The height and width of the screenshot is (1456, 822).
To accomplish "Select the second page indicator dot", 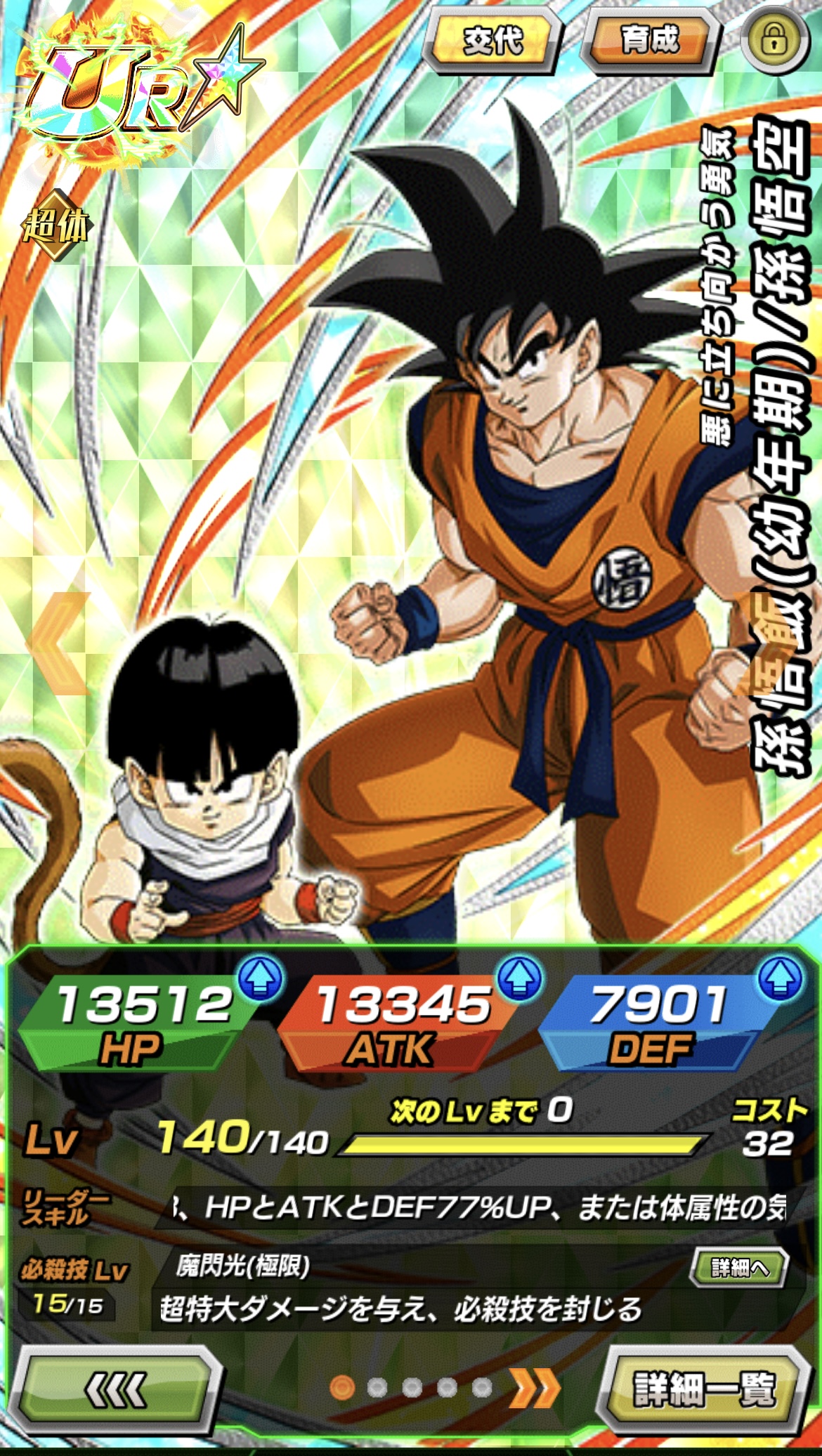I will (x=377, y=1387).
